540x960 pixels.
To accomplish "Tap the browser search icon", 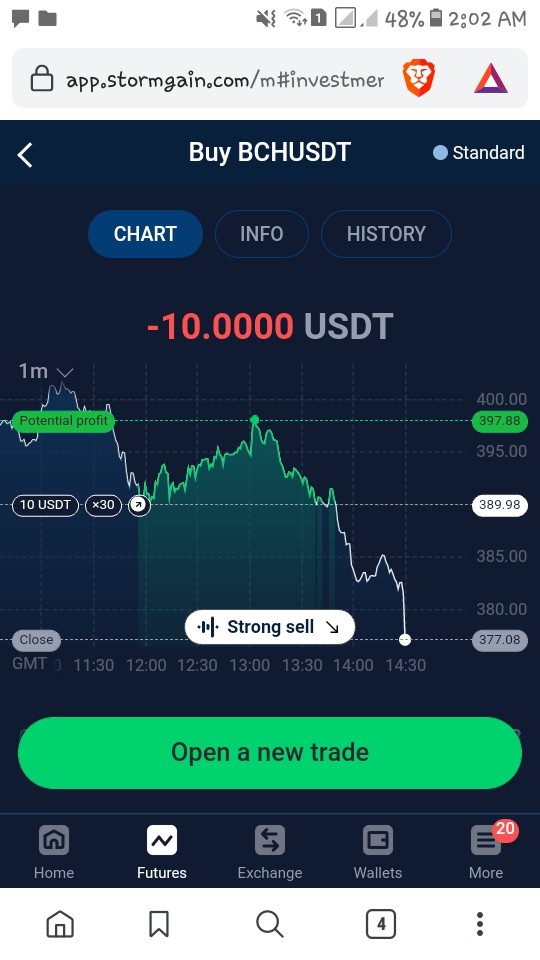I will (x=269, y=923).
